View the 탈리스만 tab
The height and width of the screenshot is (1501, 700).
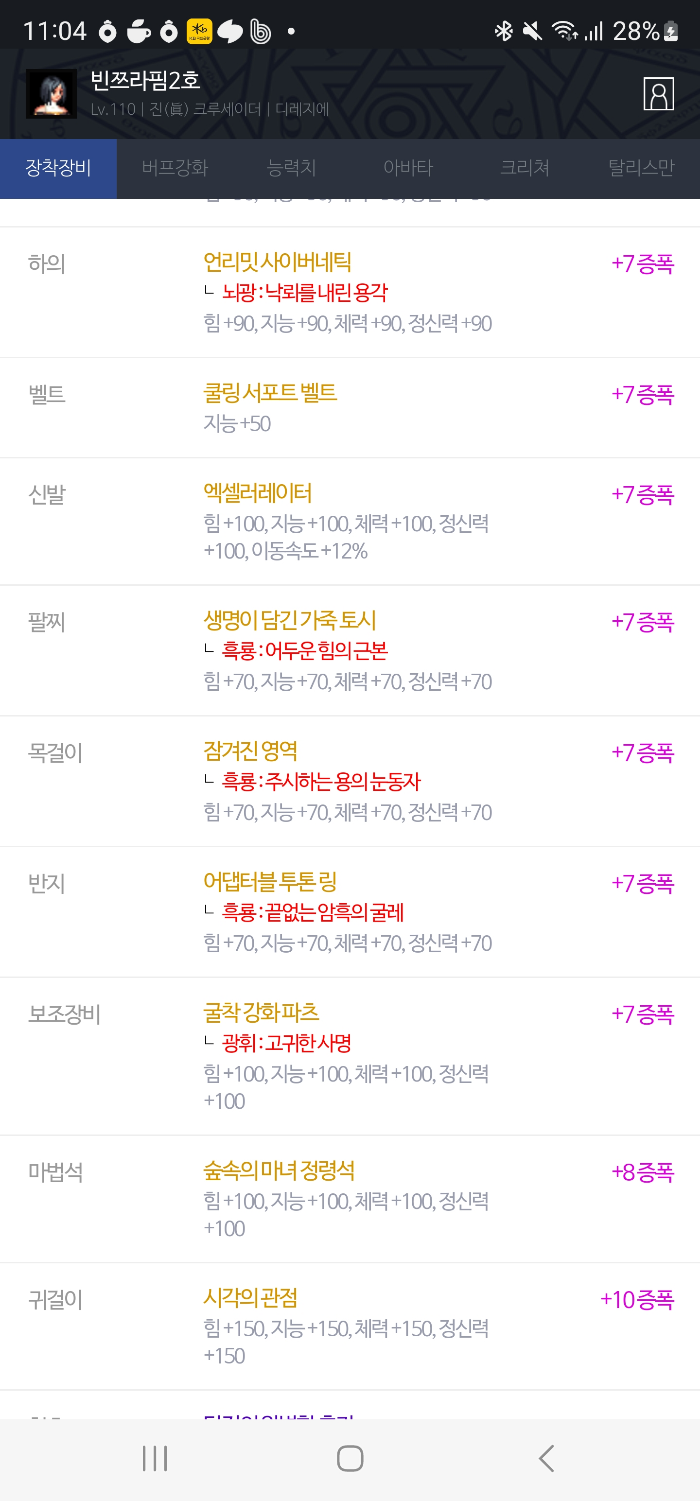point(641,168)
